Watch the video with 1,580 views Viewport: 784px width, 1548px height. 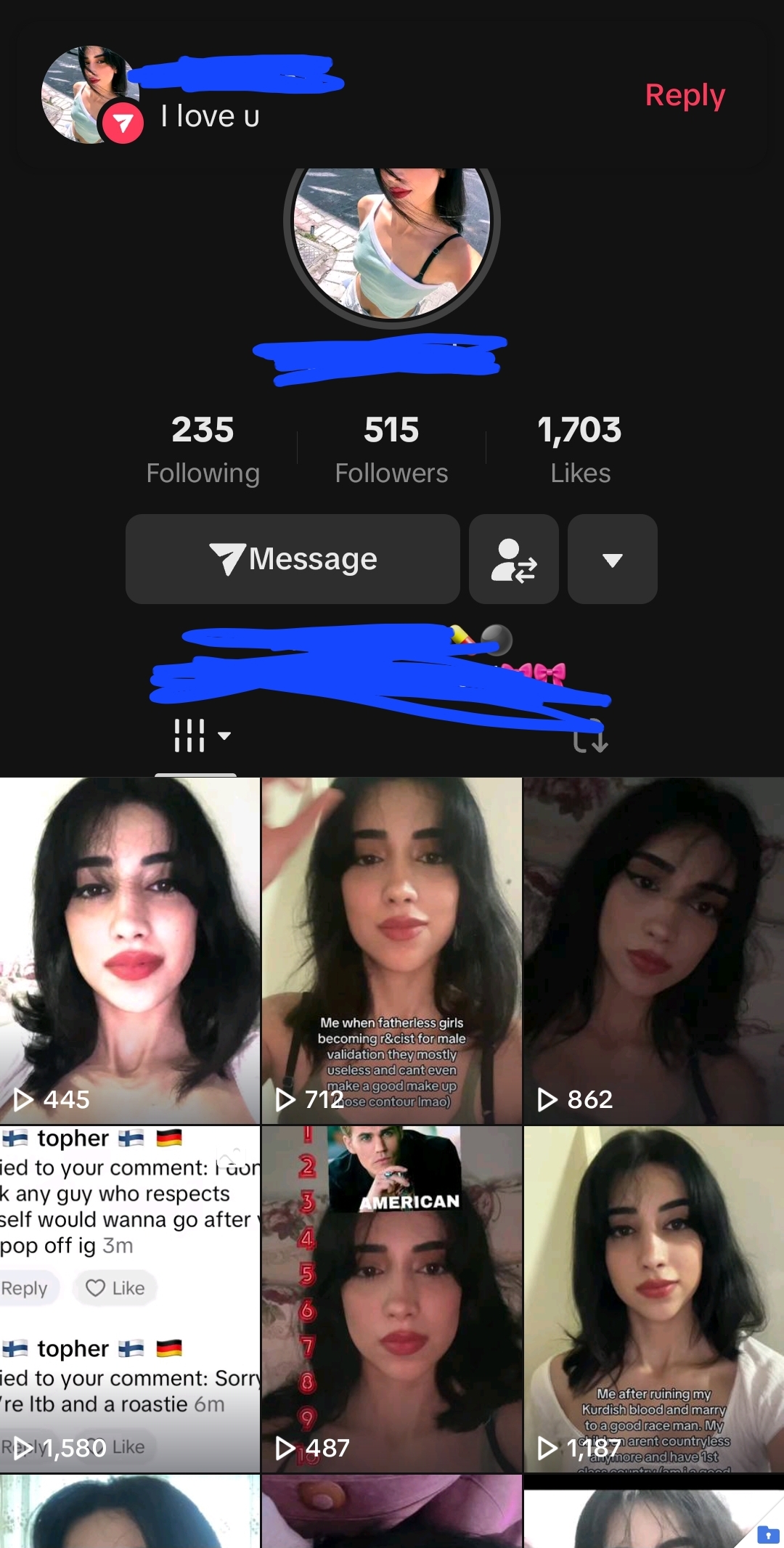(130, 1298)
